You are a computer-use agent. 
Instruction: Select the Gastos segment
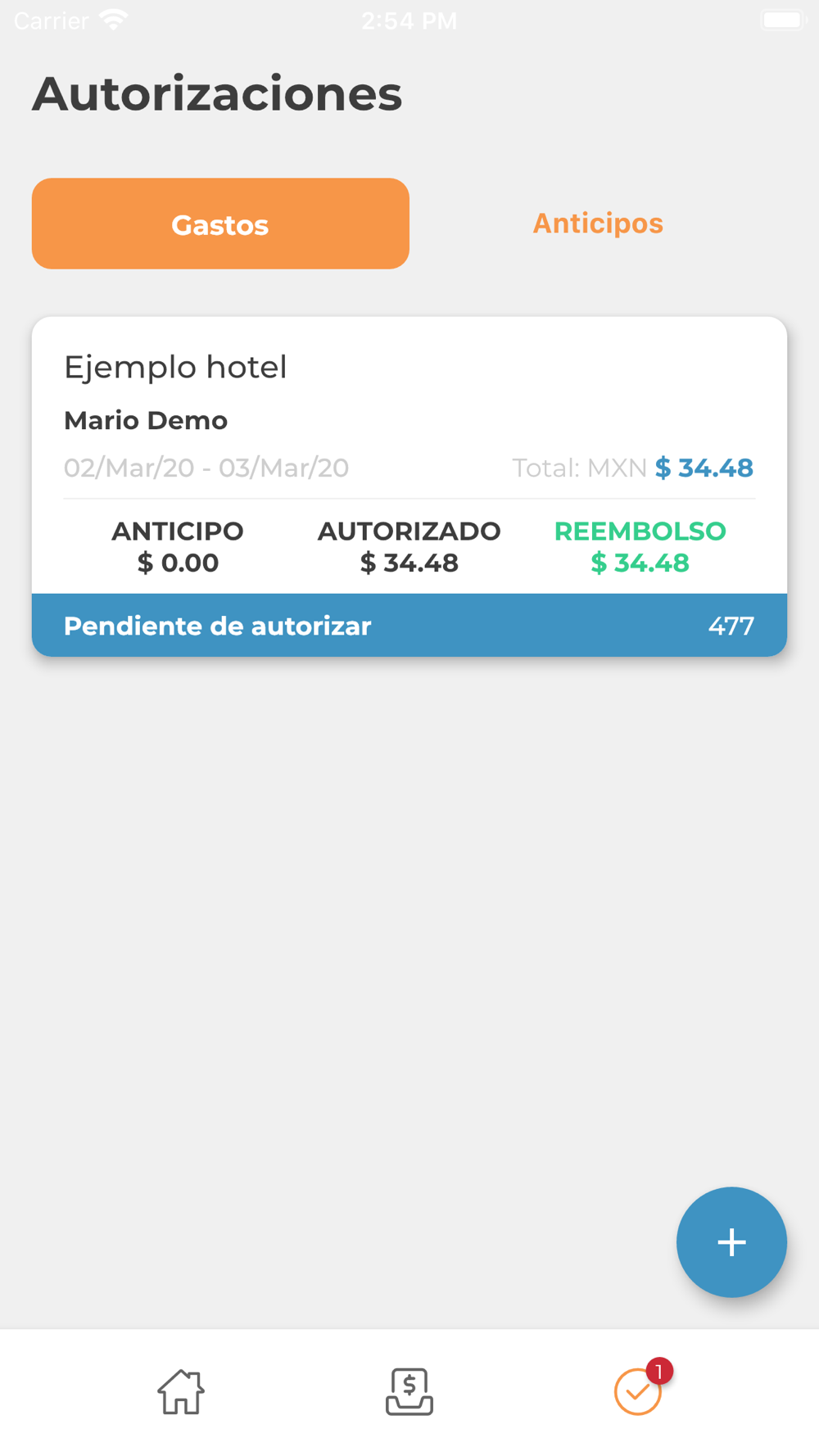coord(220,224)
